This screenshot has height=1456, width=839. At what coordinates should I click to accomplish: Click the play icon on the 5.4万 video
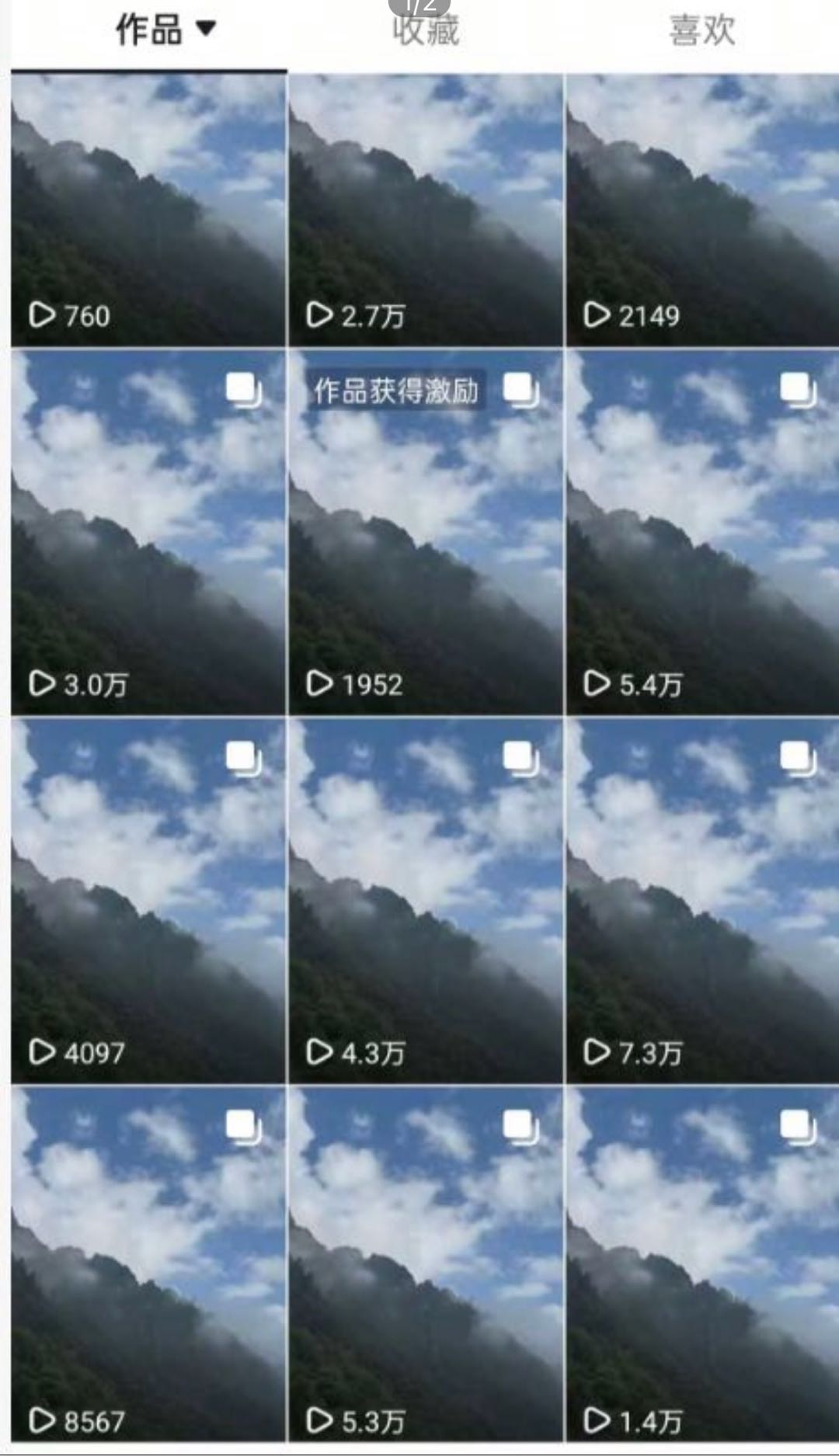pyautogui.click(x=595, y=684)
